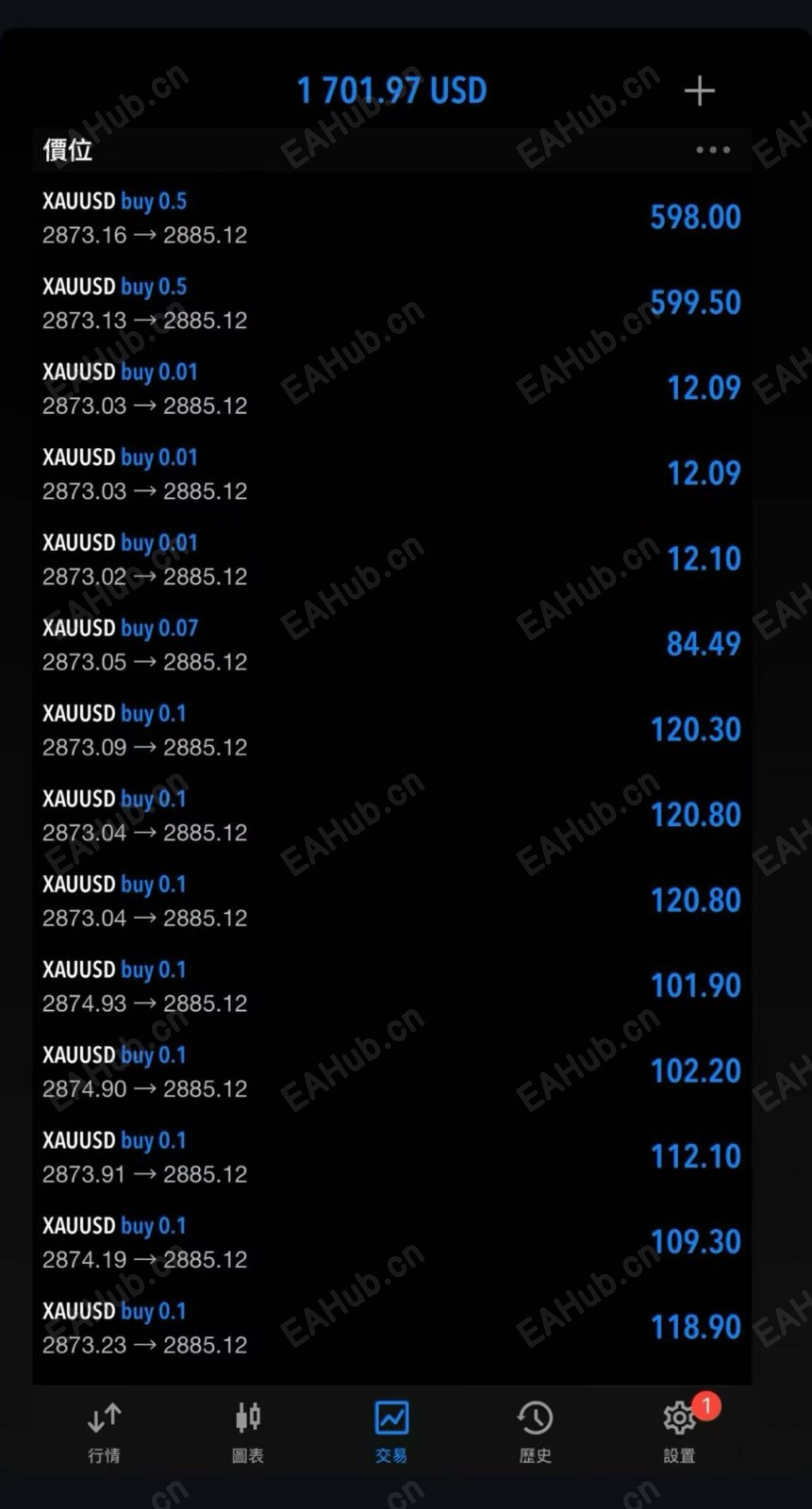
Task: Add a new order with the plus icon
Action: 699,91
